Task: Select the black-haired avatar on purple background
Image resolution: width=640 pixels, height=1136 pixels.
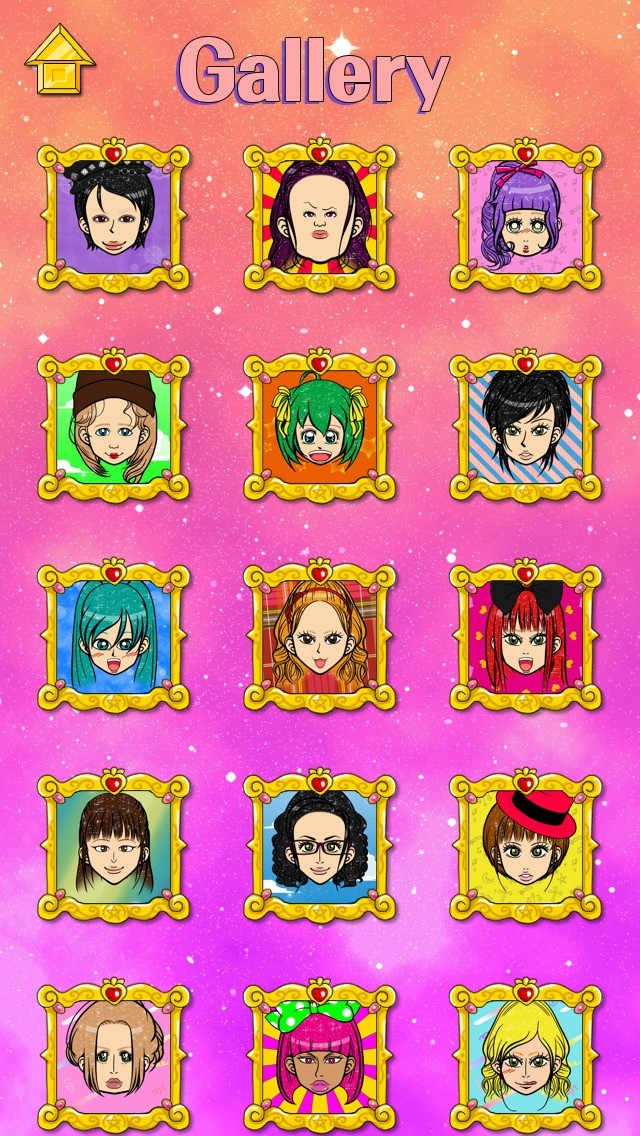Action: coord(114,215)
